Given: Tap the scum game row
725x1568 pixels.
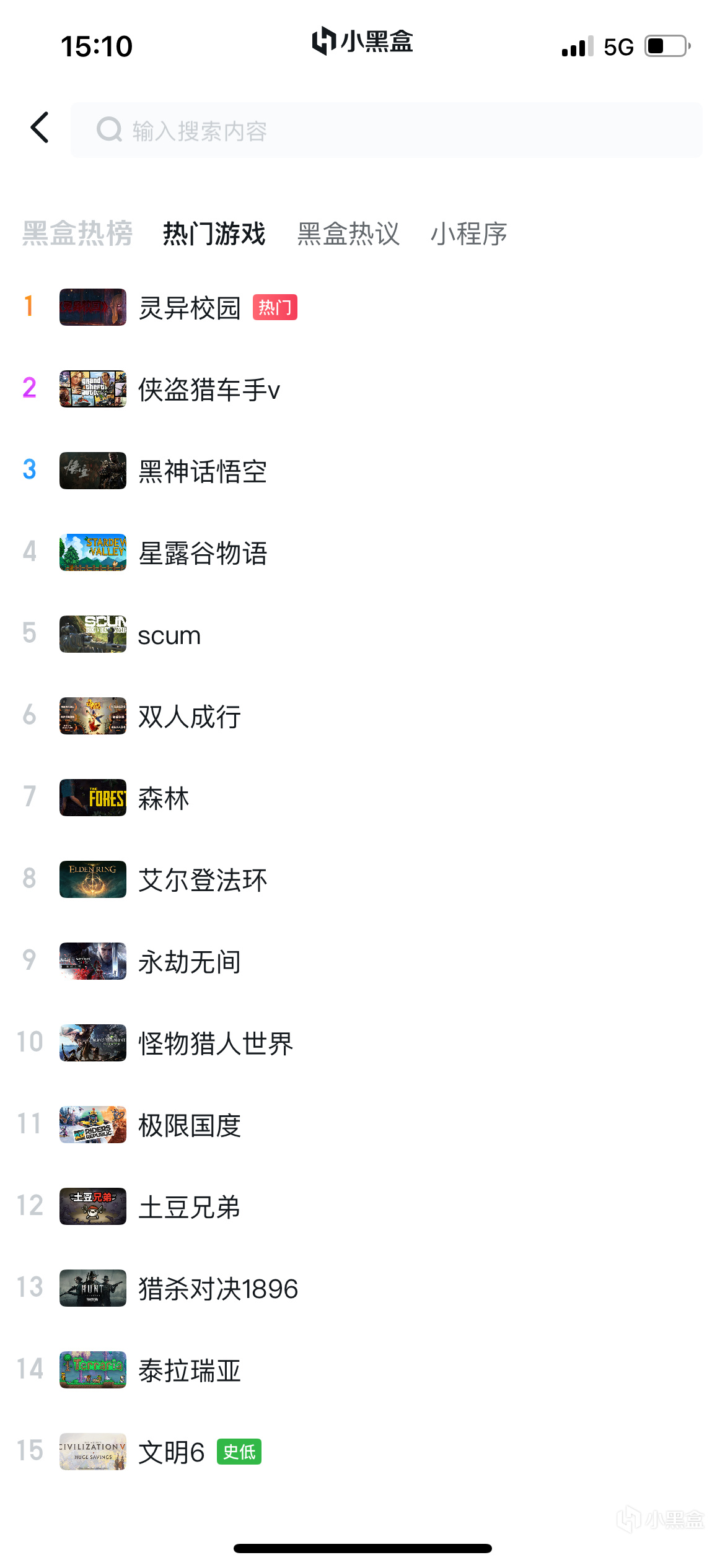Looking at the screenshot, I should click(169, 635).
